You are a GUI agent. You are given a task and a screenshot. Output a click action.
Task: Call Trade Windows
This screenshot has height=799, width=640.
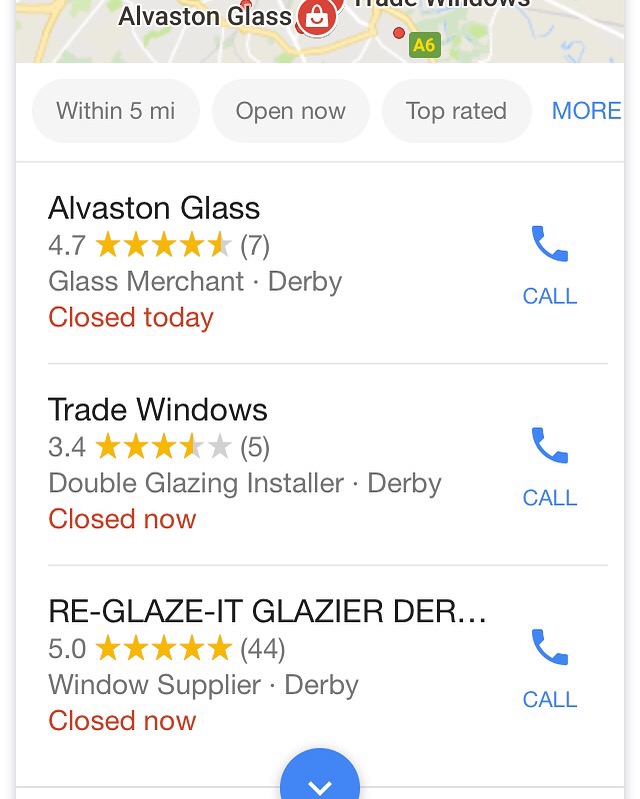[549, 466]
